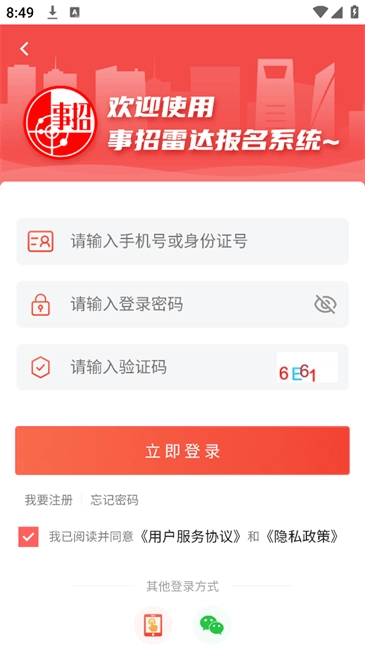
Task: Read the 用户服务协议 agreement
Action: tap(190, 537)
